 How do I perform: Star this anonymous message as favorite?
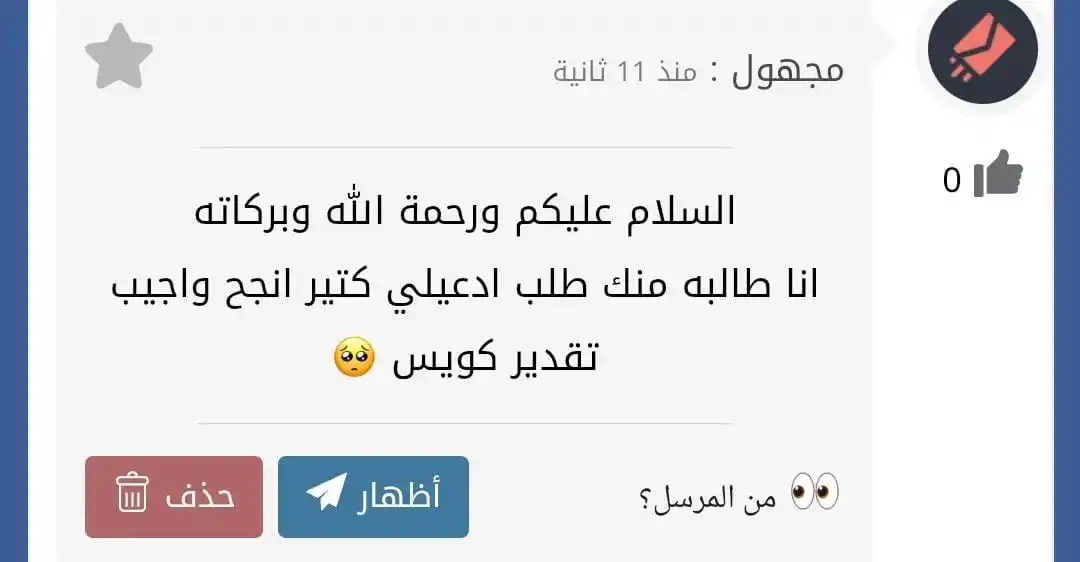119,57
